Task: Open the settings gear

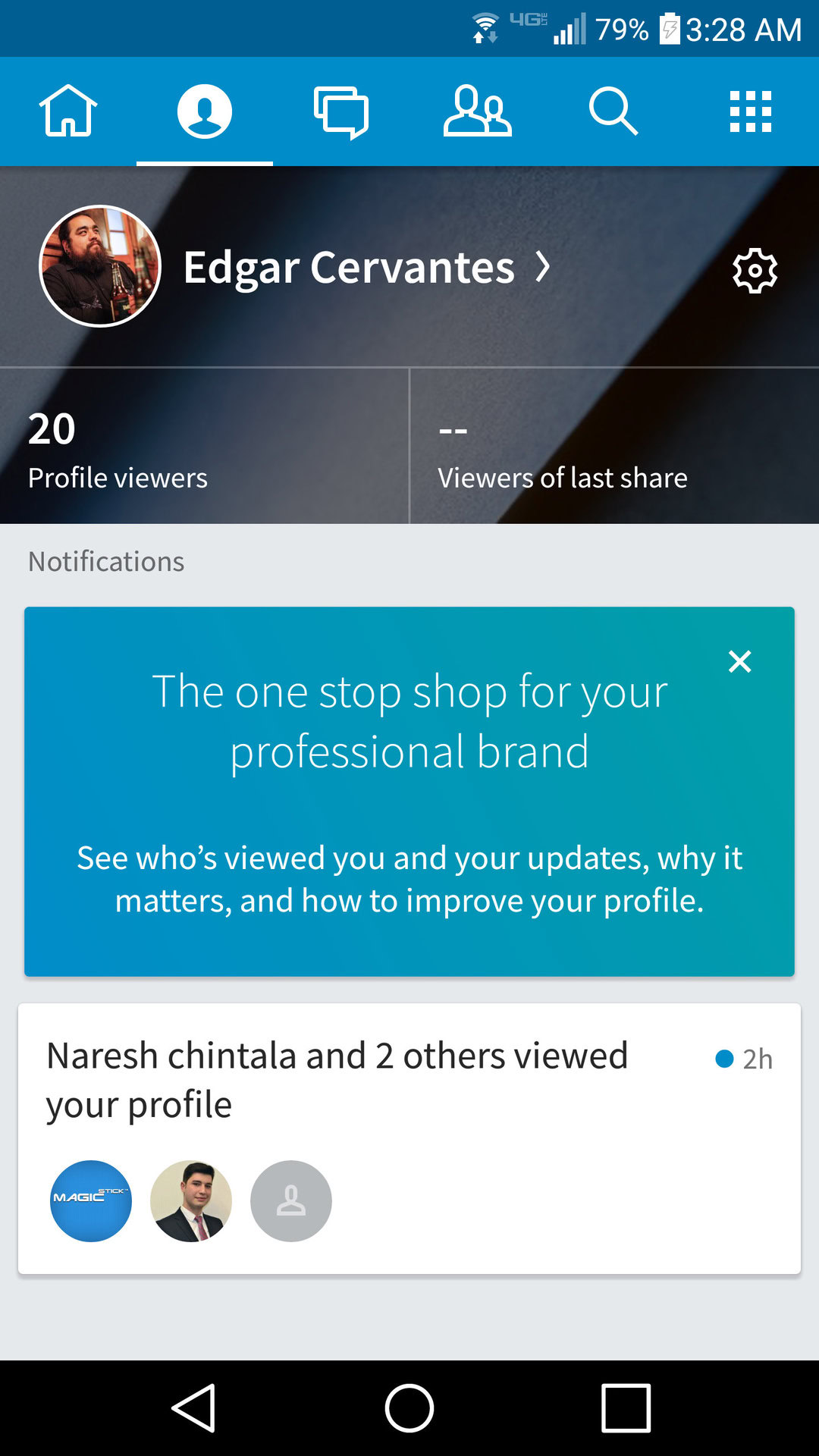Action: point(755,270)
